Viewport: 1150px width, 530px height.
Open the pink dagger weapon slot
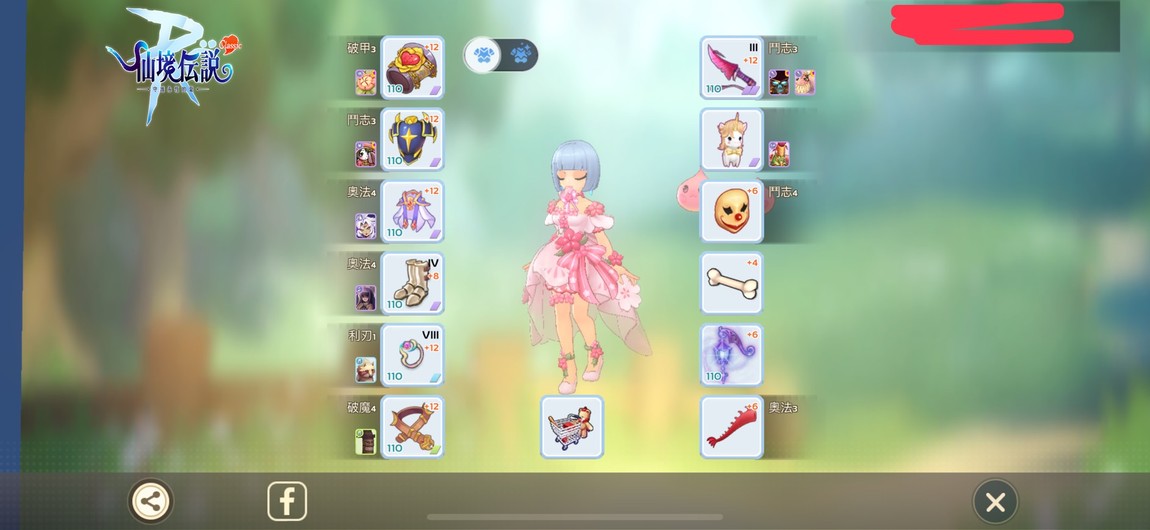[732, 68]
